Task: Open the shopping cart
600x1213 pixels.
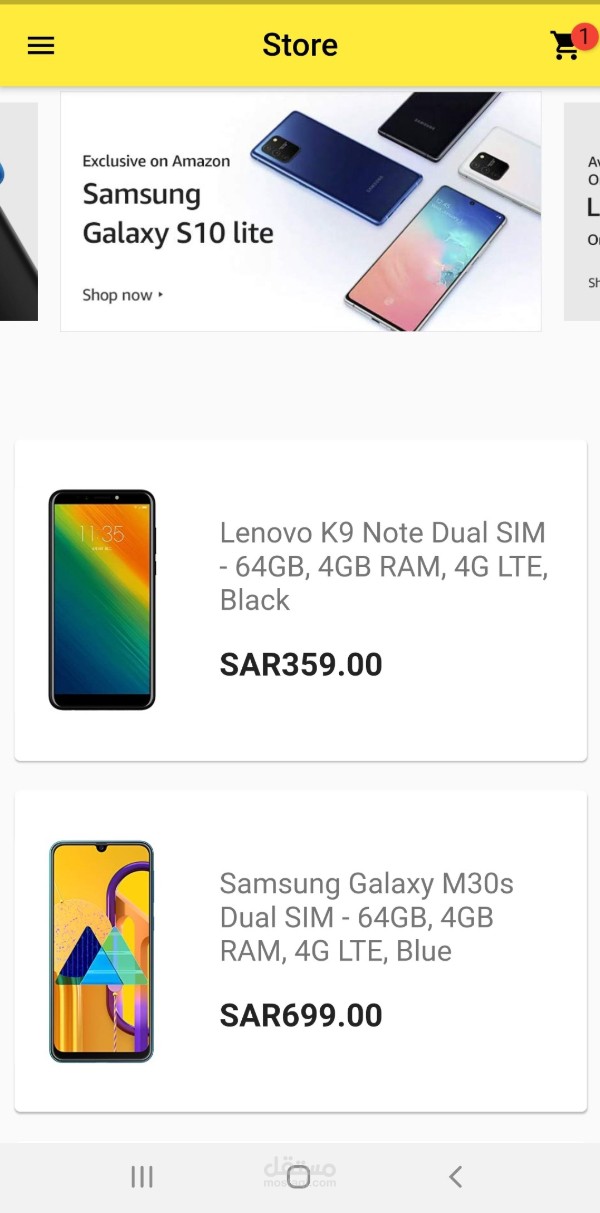Action: point(568,44)
